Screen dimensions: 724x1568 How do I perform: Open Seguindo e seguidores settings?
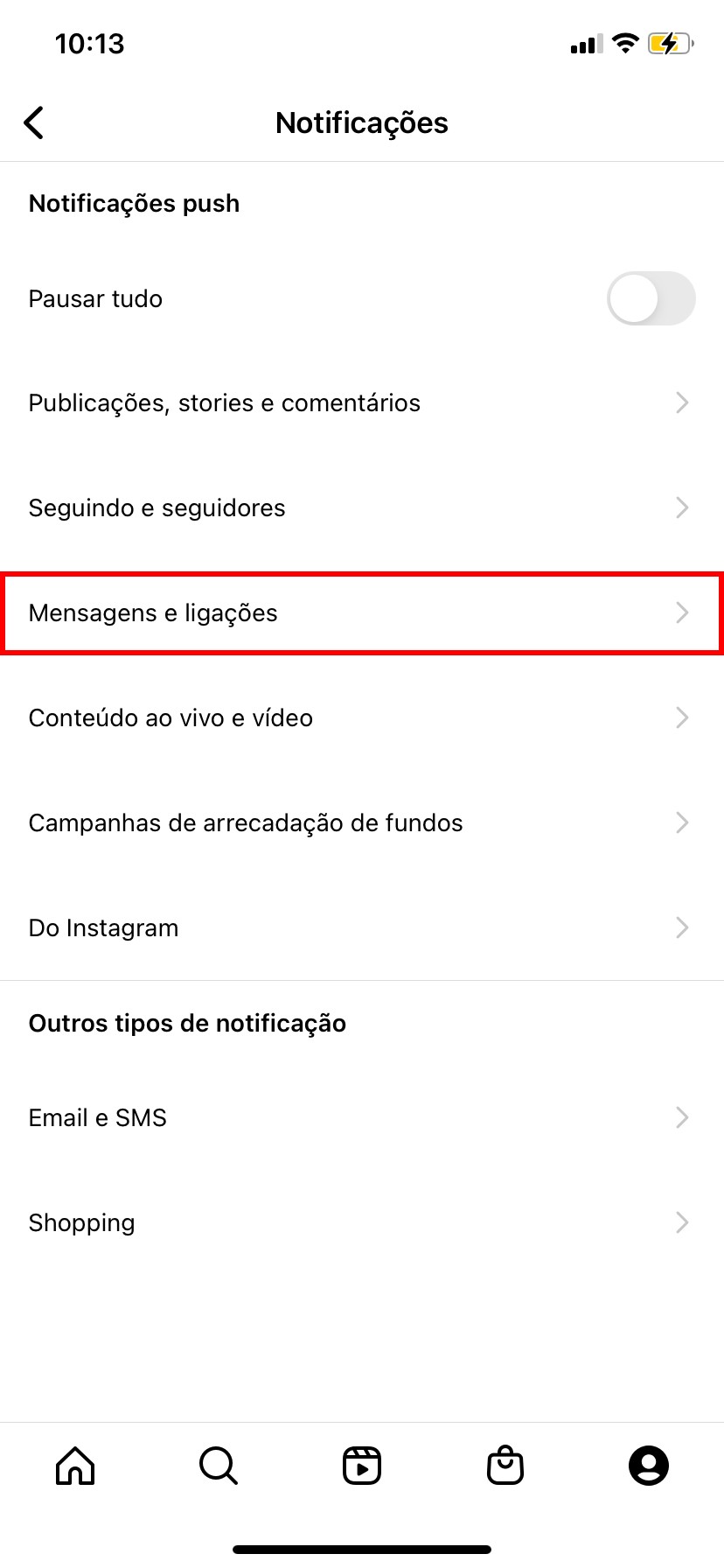tap(361, 508)
